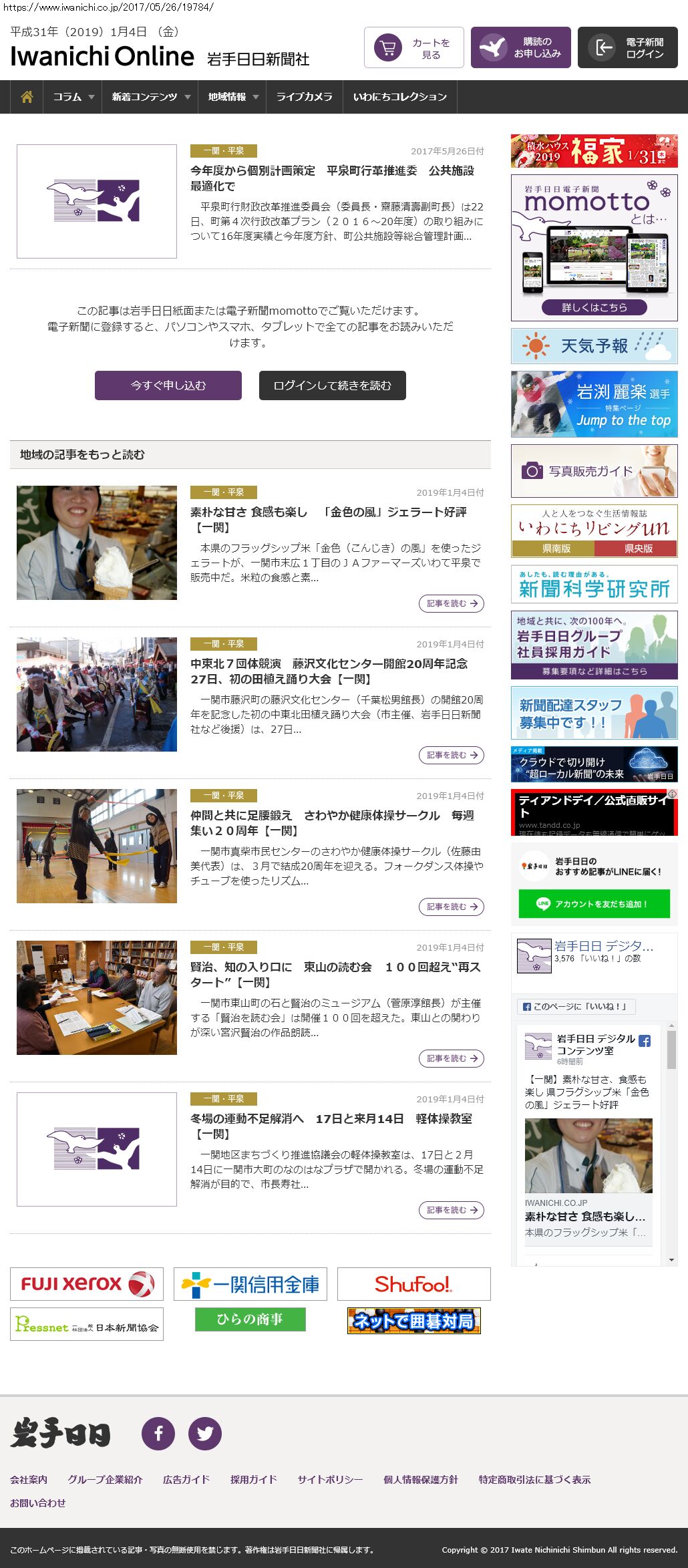Image resolution: width=688 pixels, height=1568 pixels.
Task: Open いわにちコレクション page
Action: click(399, 97)
